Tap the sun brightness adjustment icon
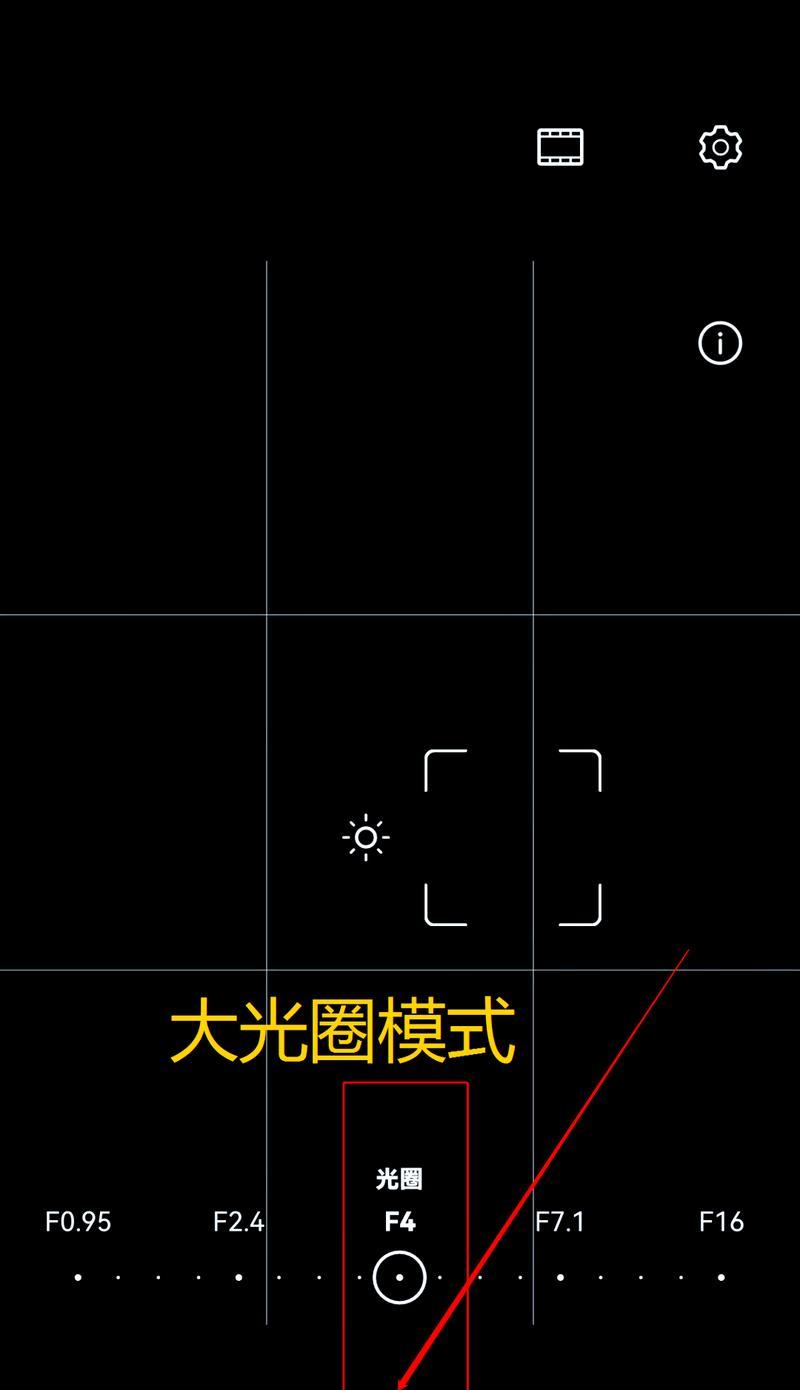This screenshot has width=800, height=1390. pos(366,837)
